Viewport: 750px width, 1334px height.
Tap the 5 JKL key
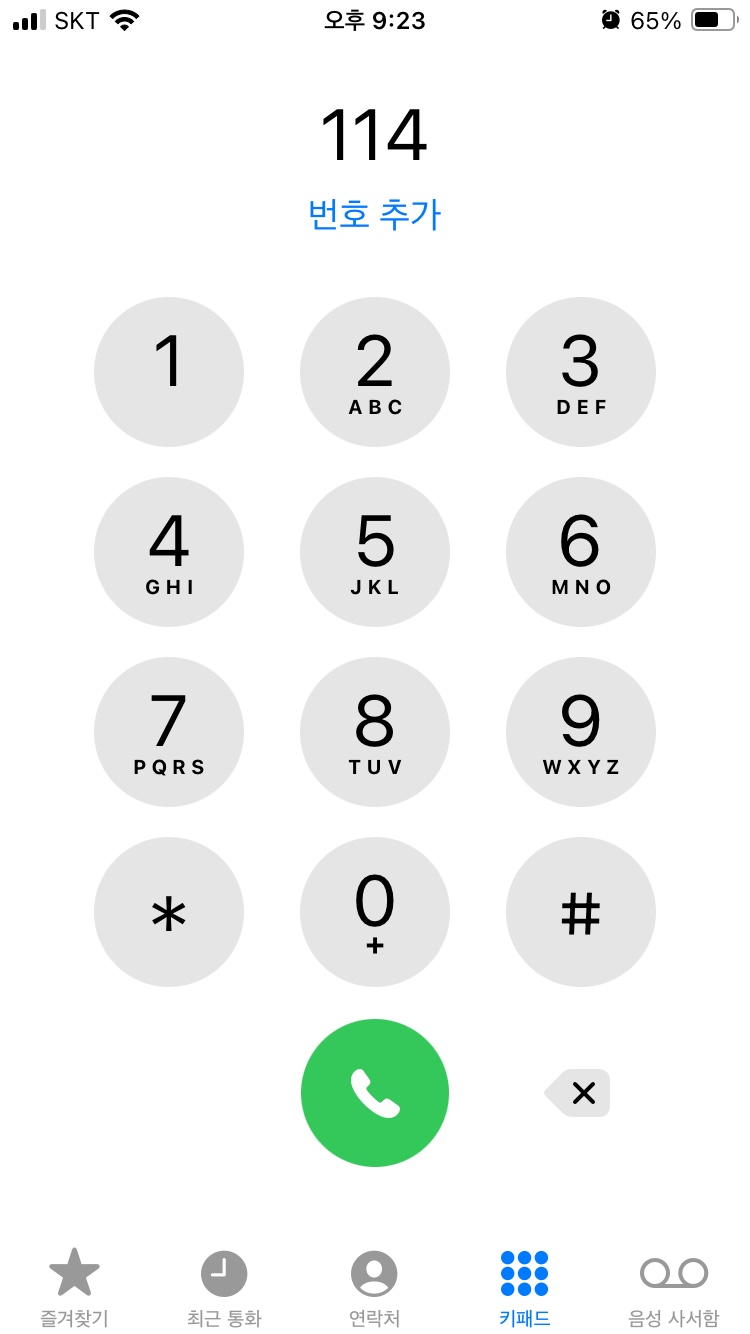[374, 552]
